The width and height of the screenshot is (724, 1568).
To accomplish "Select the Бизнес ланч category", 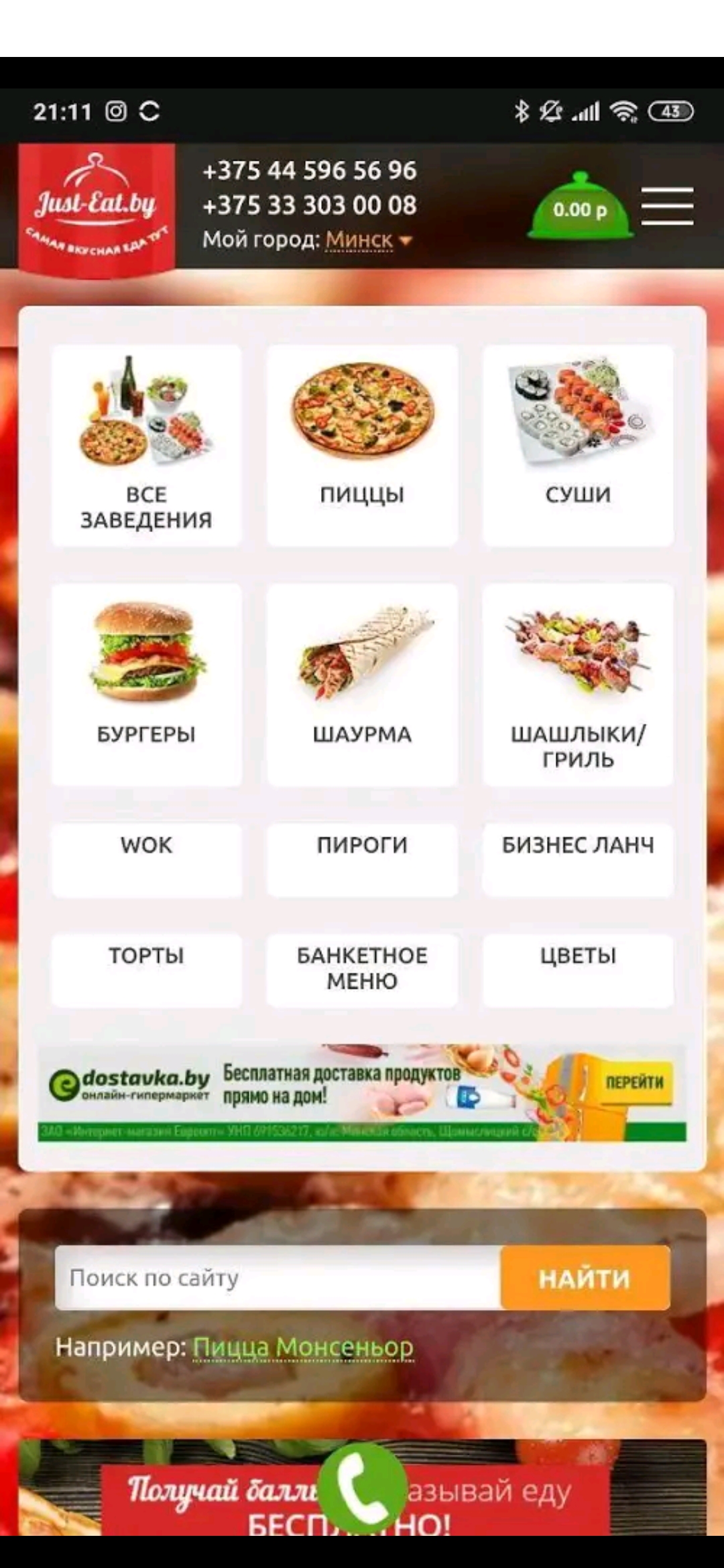I will point(578,860).
